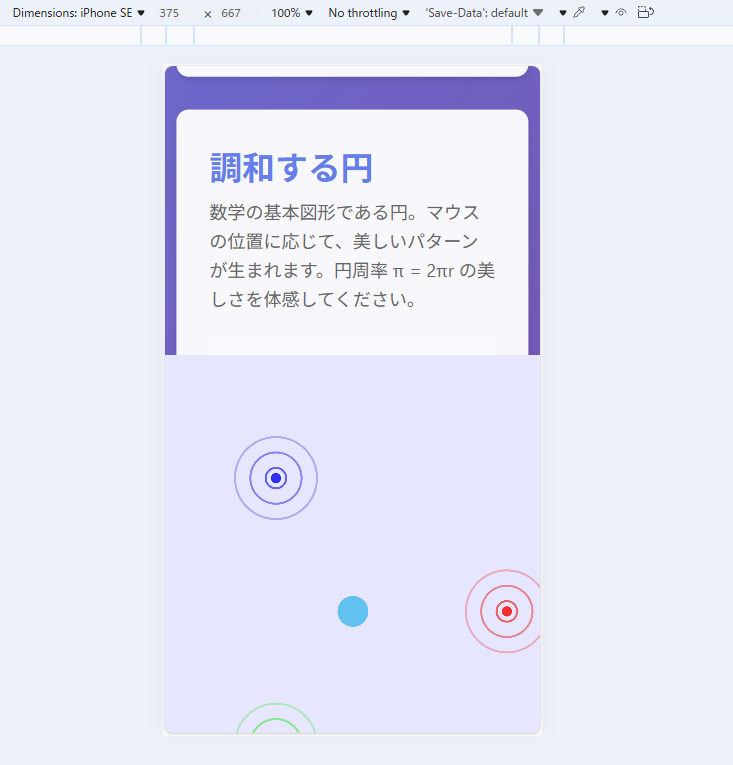Edit the 667 height field
The width and height of the screenshot is (733, 765).
click(231, 13)
